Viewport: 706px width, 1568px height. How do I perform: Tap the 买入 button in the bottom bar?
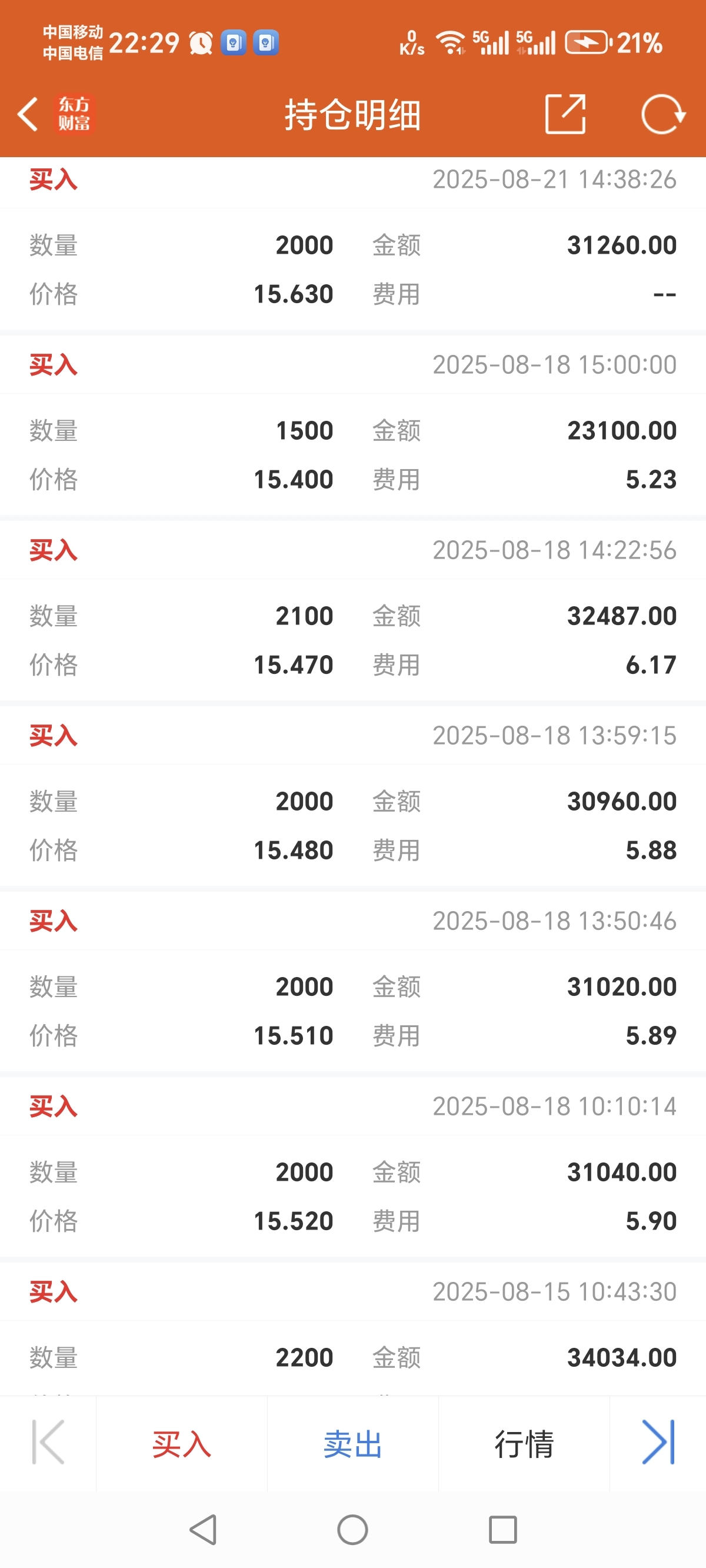[181, 1444]
